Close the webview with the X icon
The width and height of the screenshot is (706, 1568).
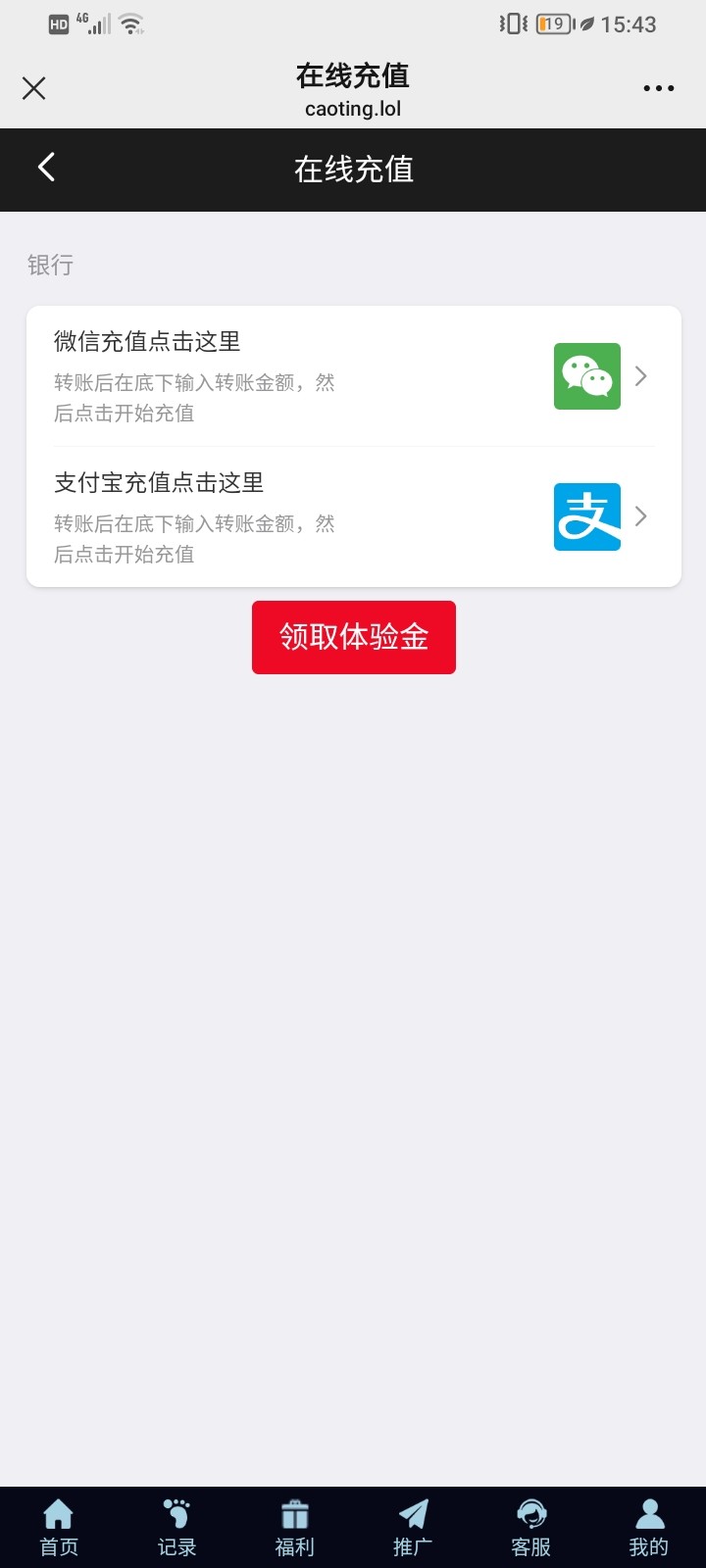point(33,88)
